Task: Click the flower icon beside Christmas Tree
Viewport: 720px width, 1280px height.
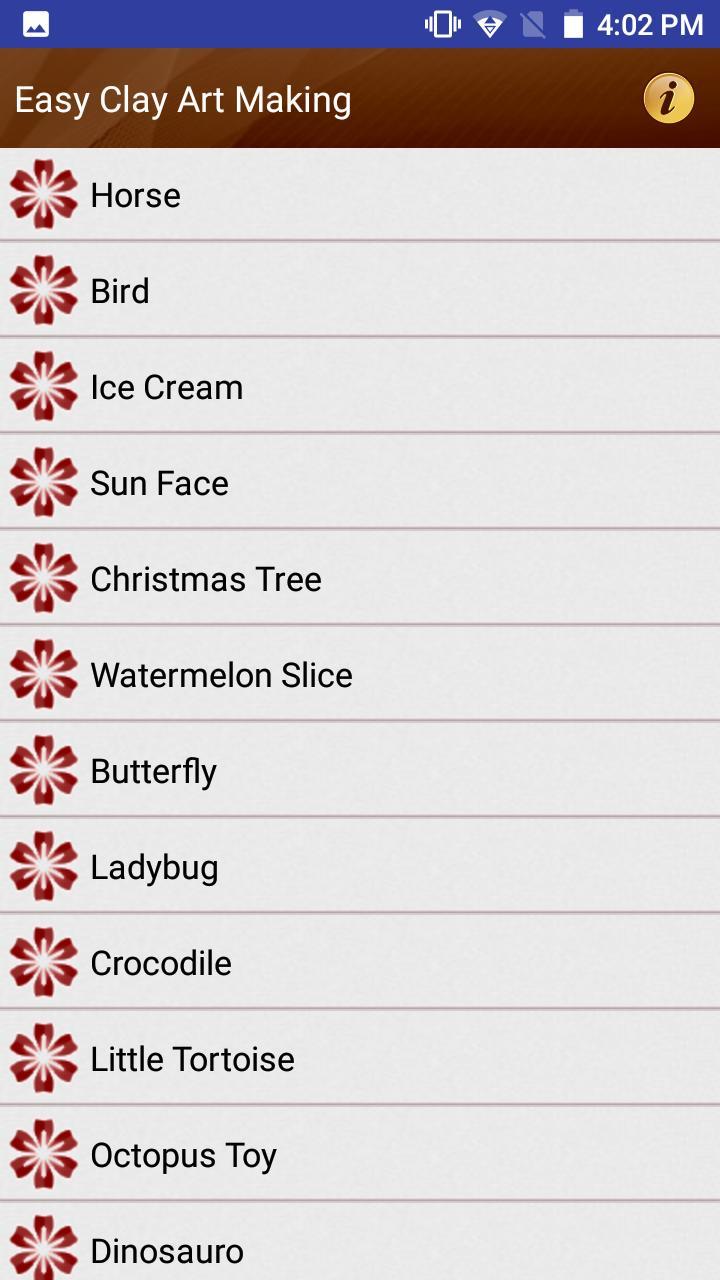Action: click(x=43, y=578)
